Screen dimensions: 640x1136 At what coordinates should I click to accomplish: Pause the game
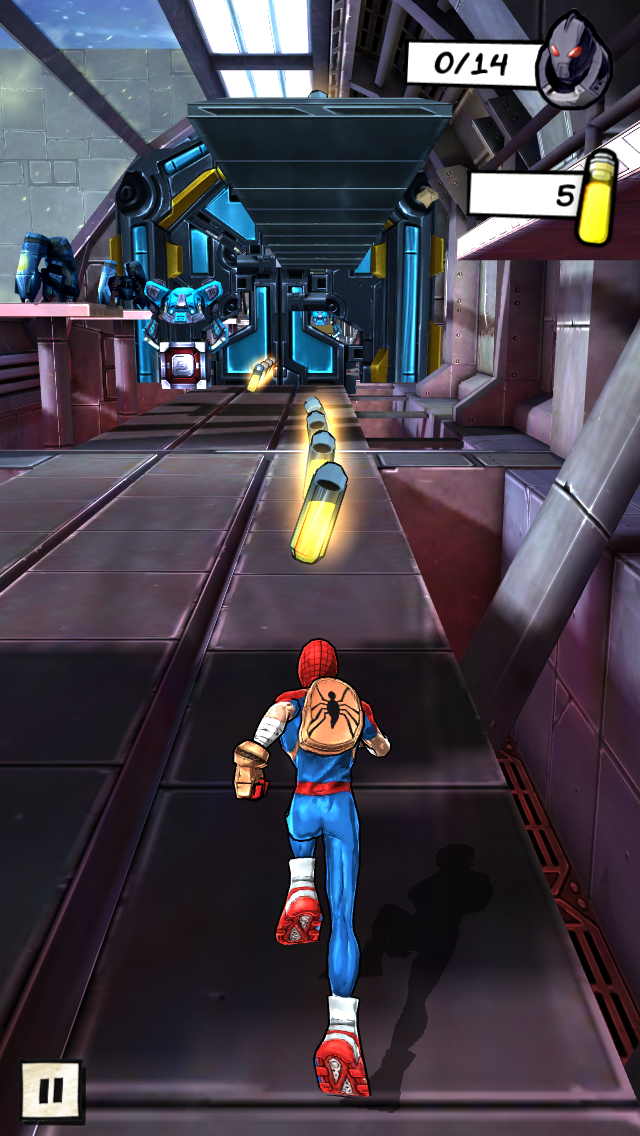coord(51,1090)
